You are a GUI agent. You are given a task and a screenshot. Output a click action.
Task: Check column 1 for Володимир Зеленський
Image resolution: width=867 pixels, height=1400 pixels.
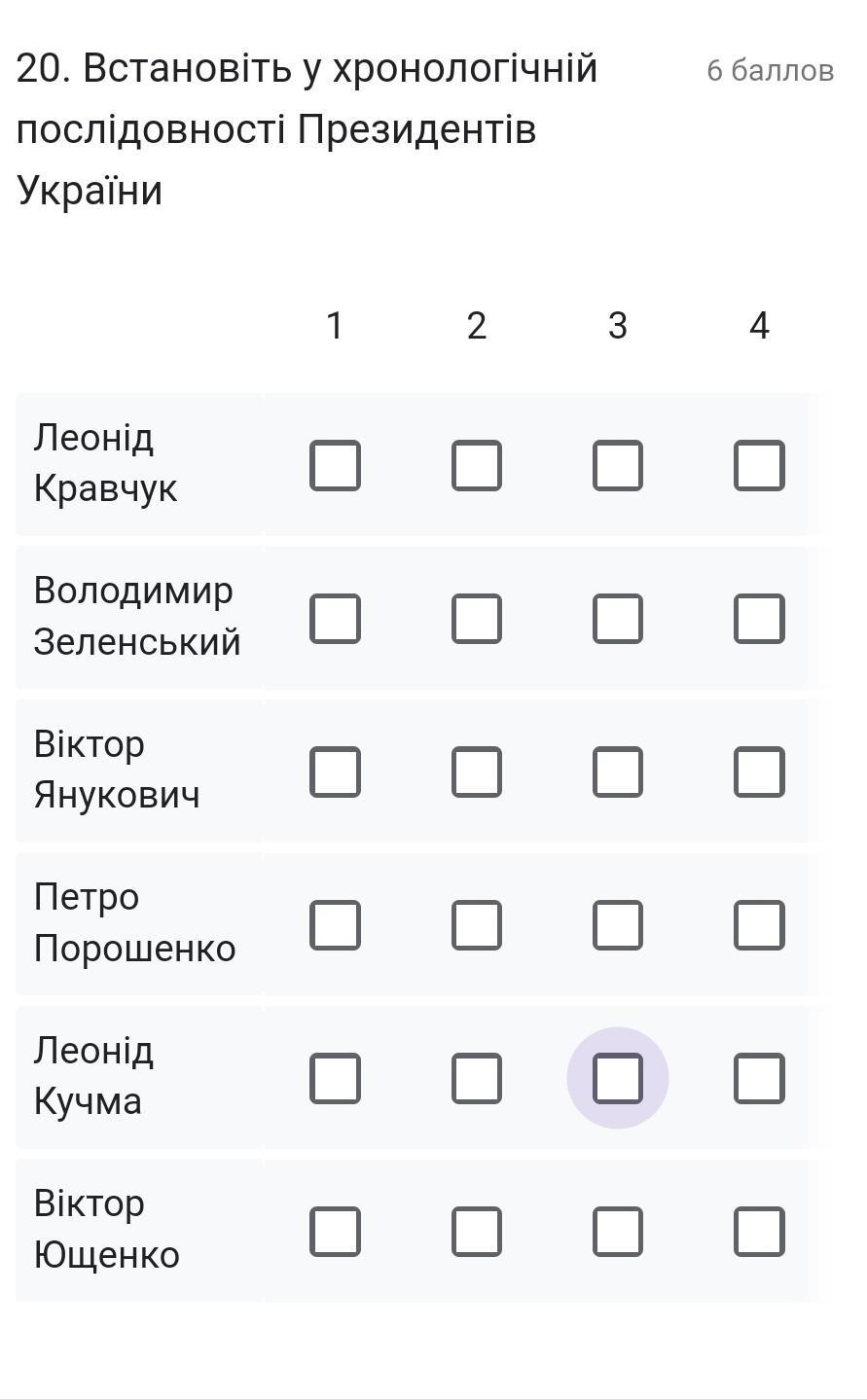click(x=335, y=619)
